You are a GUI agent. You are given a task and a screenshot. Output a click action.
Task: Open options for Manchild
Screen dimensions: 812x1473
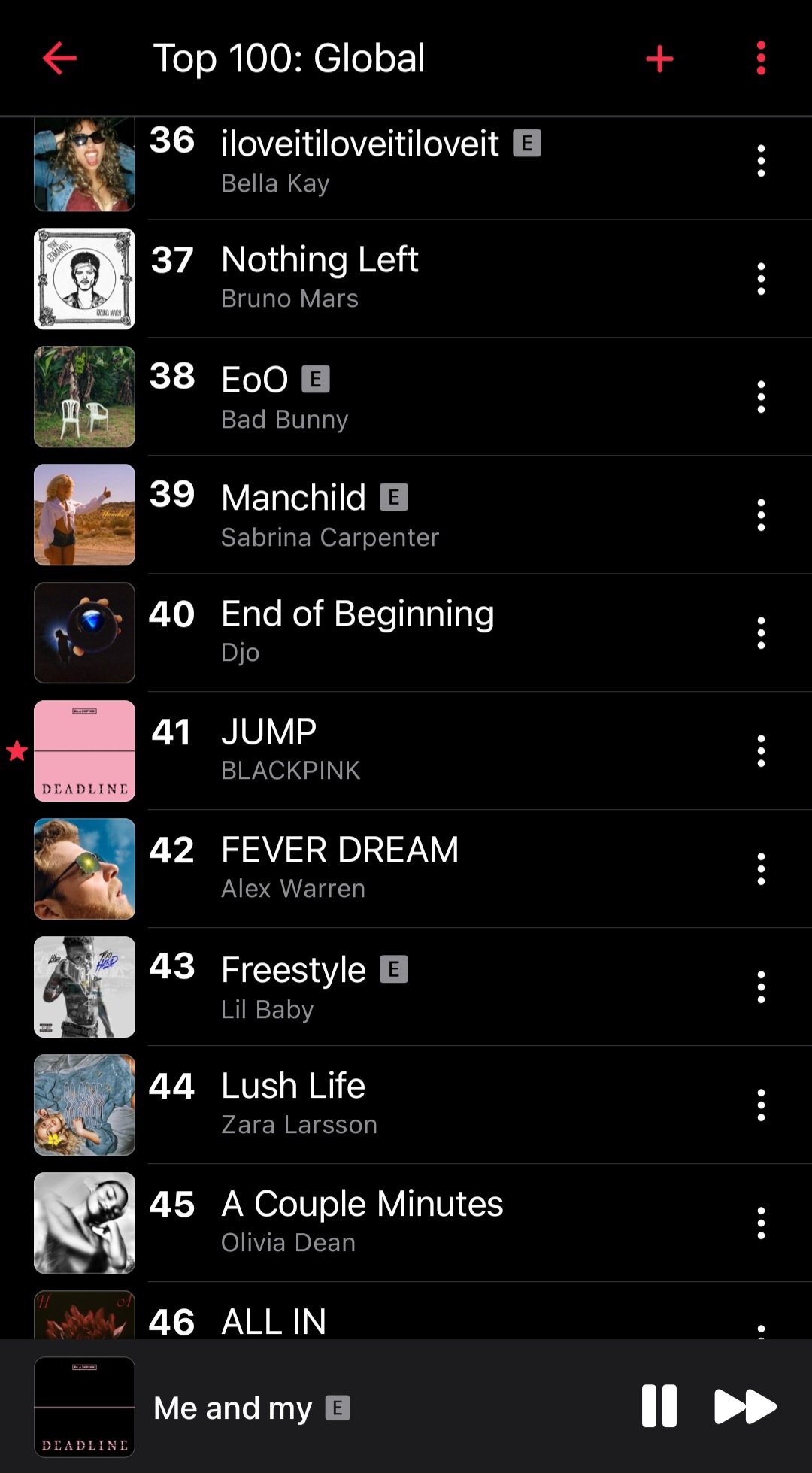(x=761, y=514)
